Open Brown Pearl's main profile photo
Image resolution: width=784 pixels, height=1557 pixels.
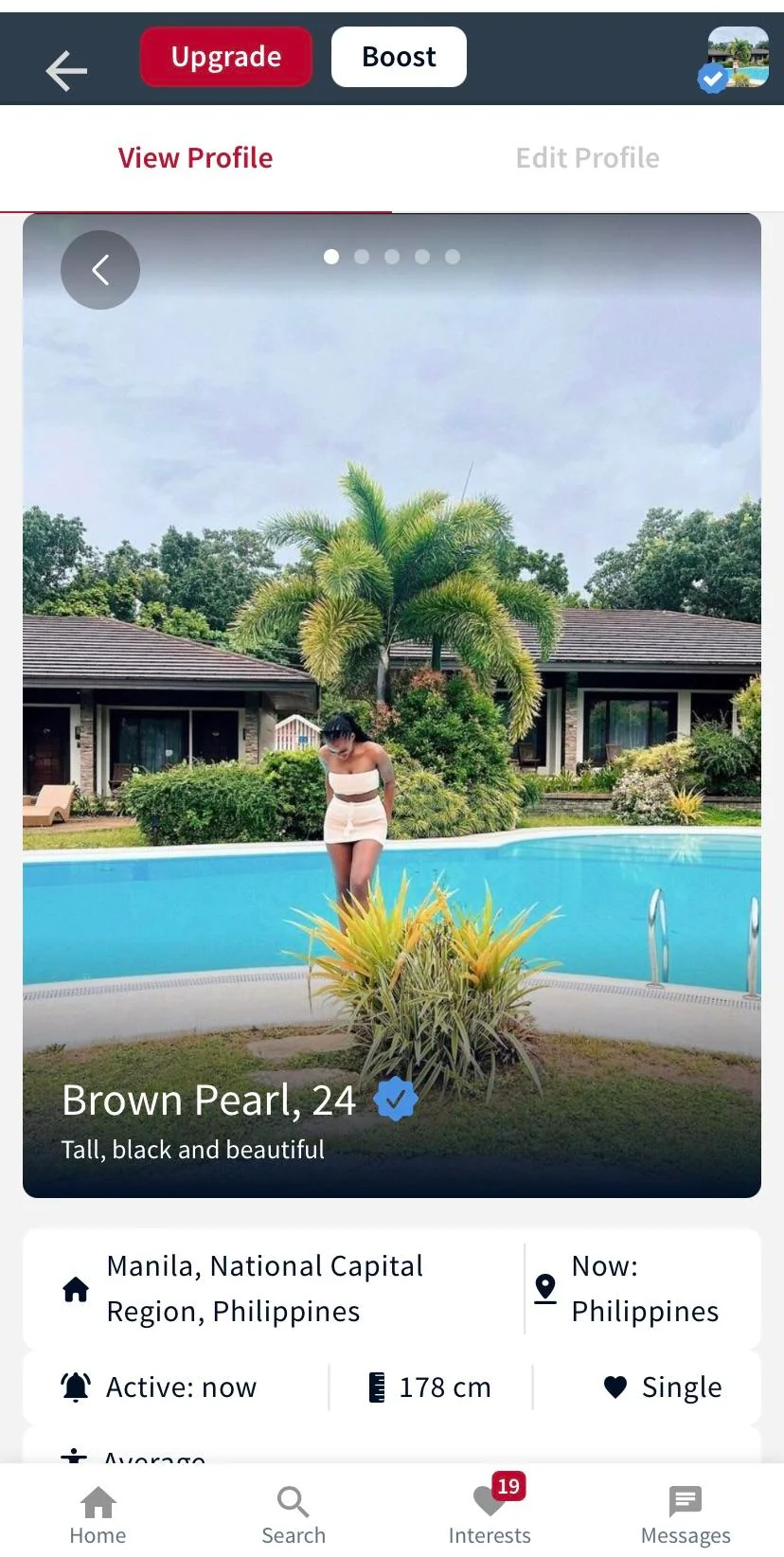[x=392, y=706]
